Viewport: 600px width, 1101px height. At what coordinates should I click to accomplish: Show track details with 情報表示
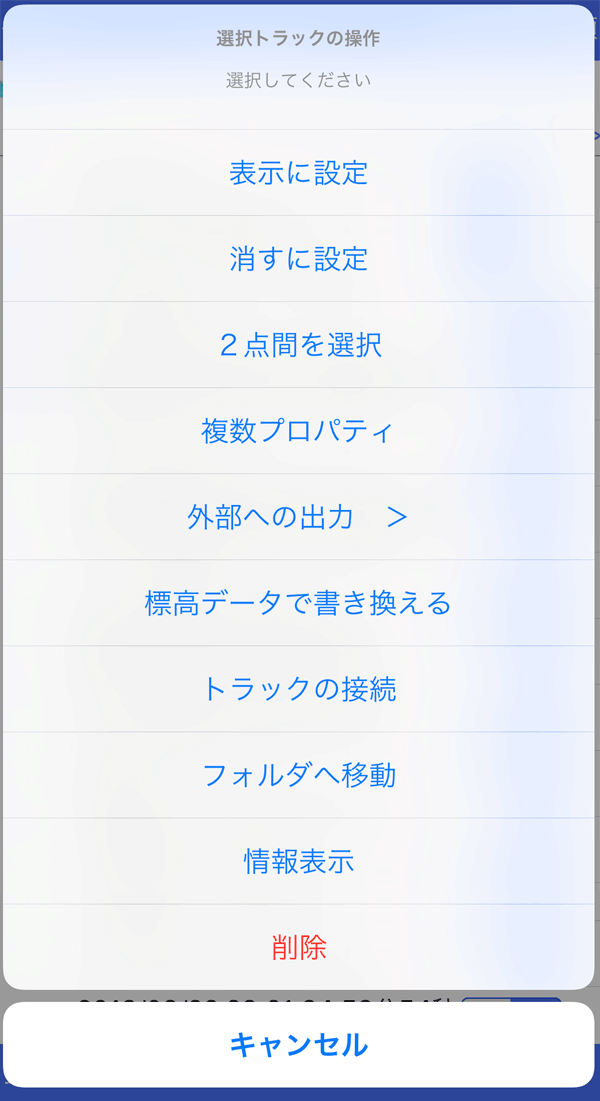[x=299, y=861]
